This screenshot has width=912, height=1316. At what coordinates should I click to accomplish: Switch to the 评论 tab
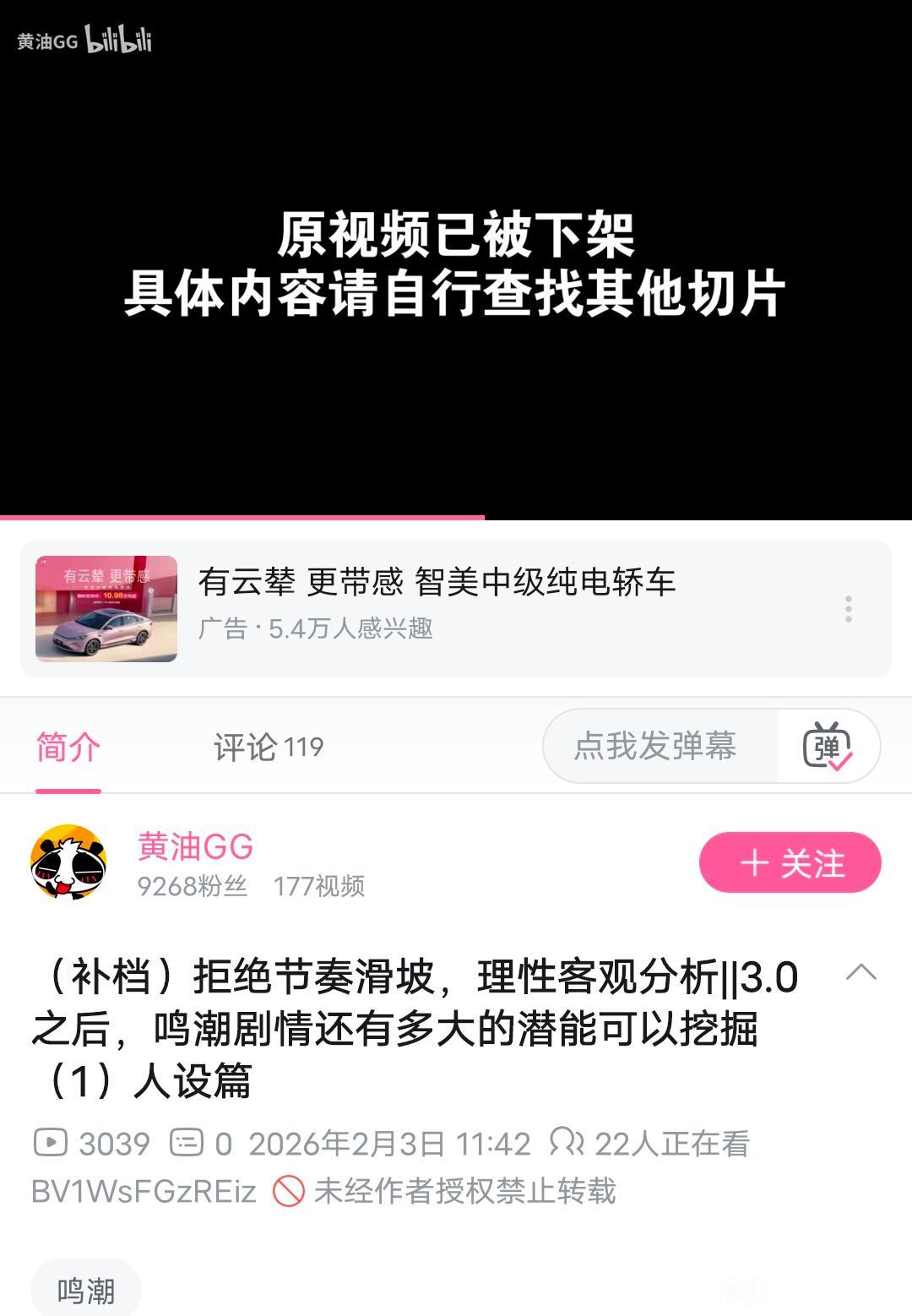(268, 747)
